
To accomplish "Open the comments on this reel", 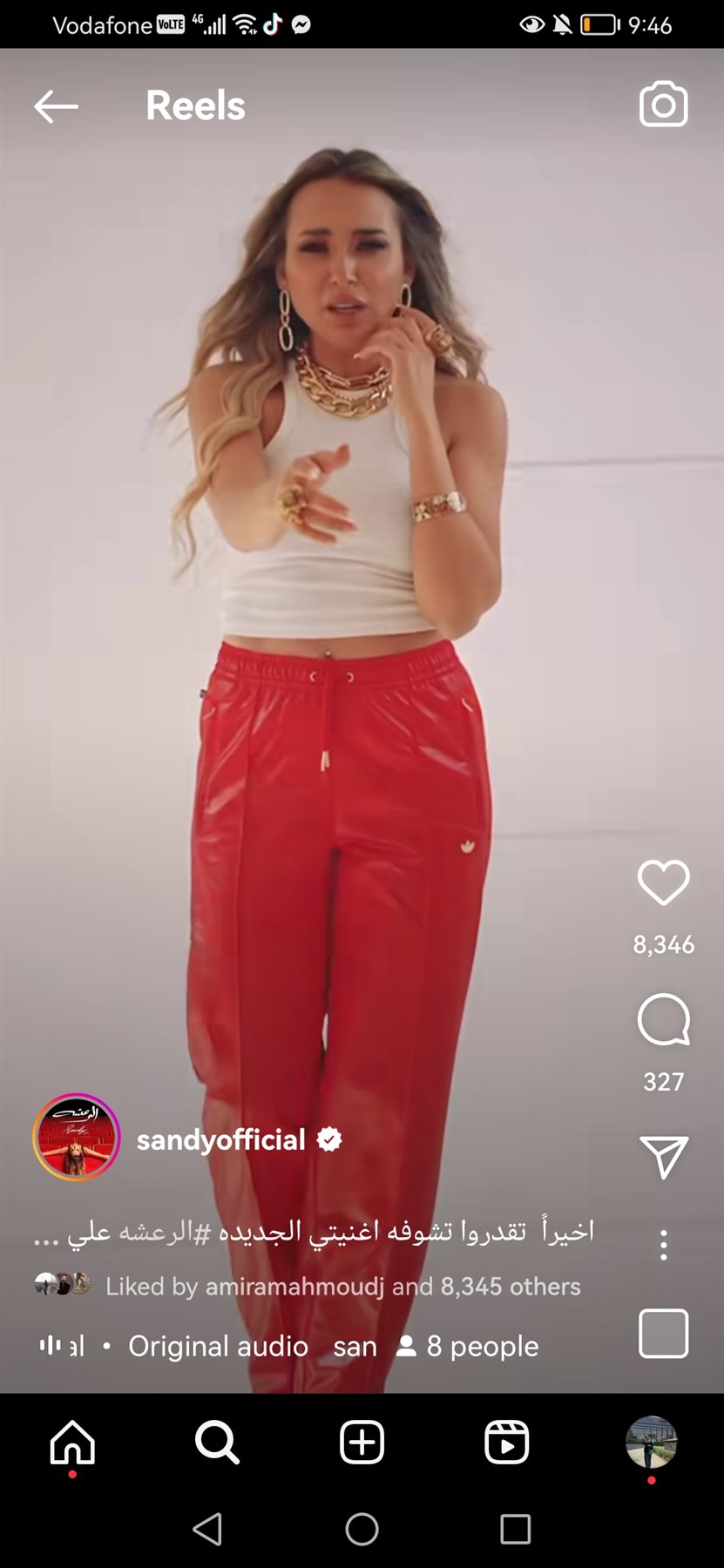I will click(663, 1019).
